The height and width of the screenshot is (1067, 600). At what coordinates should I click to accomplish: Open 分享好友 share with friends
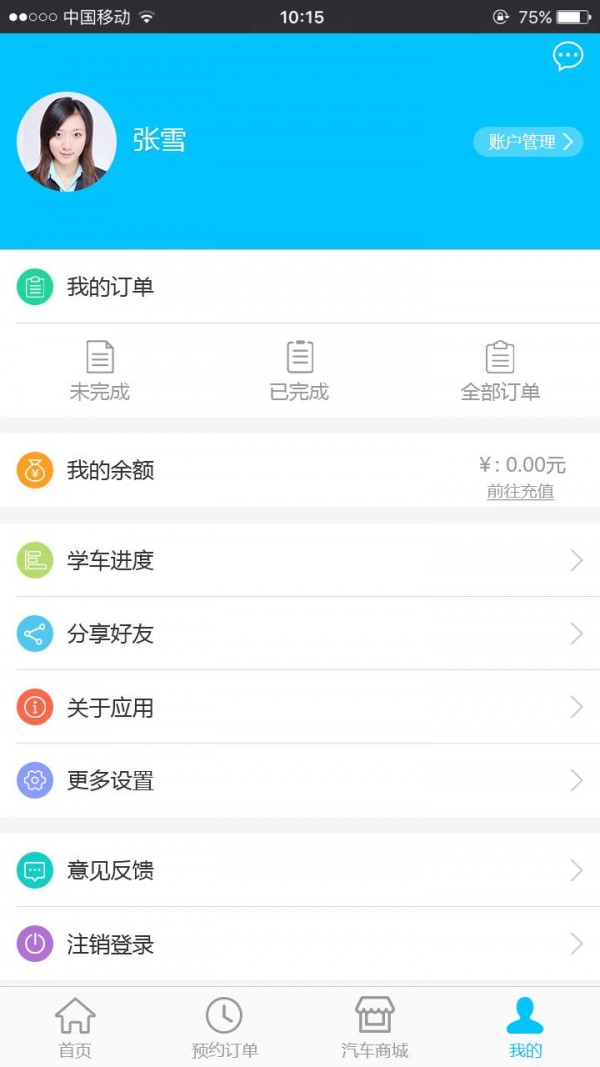300,634
